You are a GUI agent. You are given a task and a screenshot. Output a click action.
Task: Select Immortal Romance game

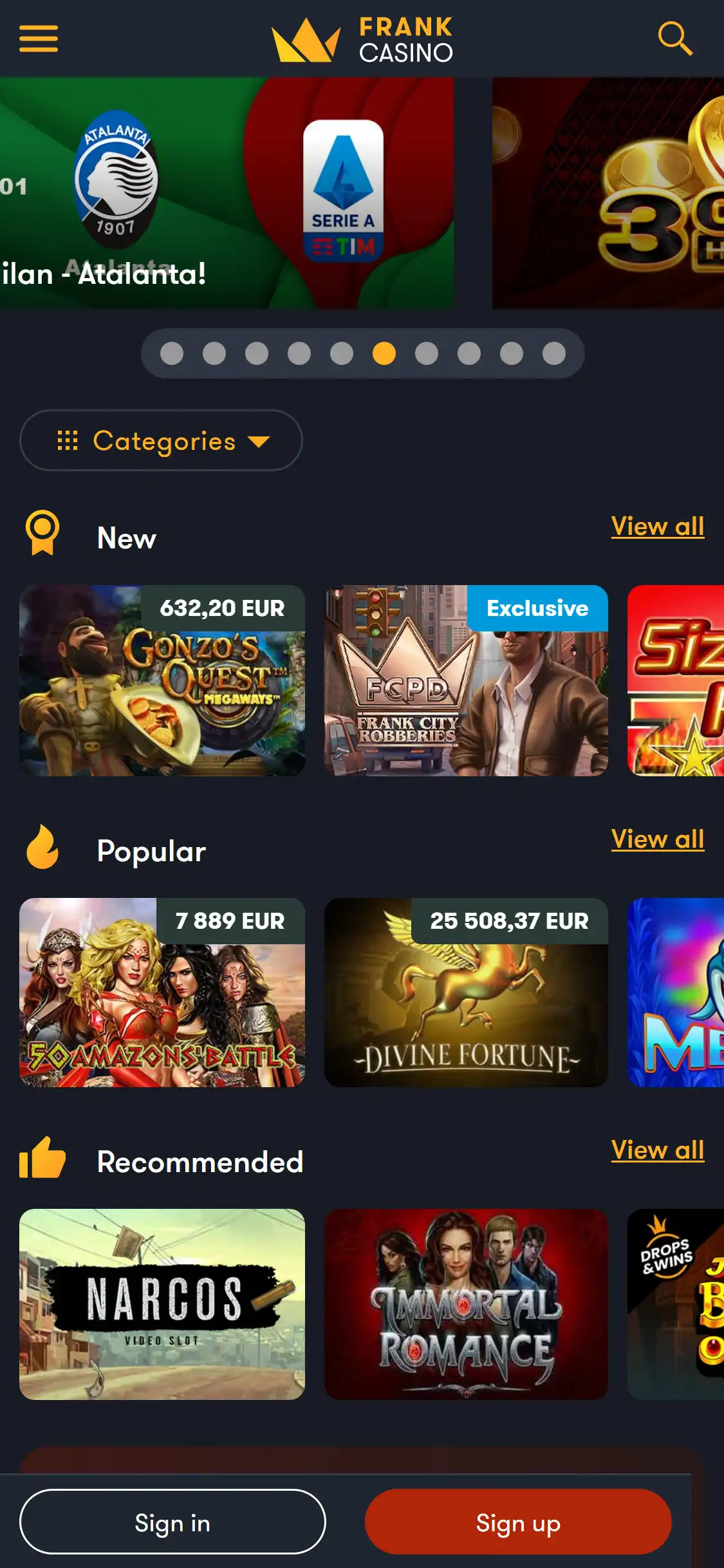tap(466, 1304)
